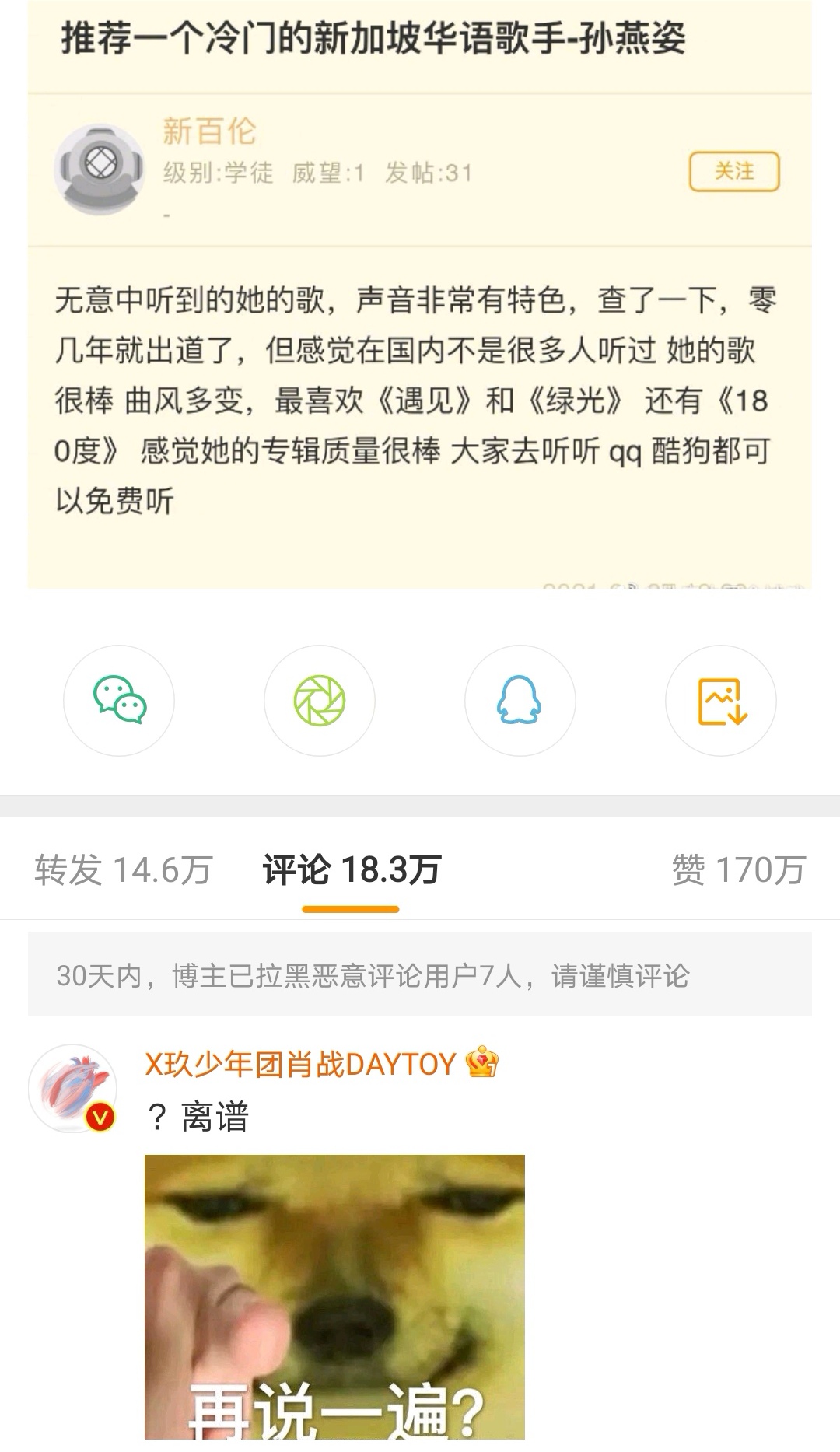Open 新百伦's profile avatar
Screen dimensions: 840x1452
point(101,166)
